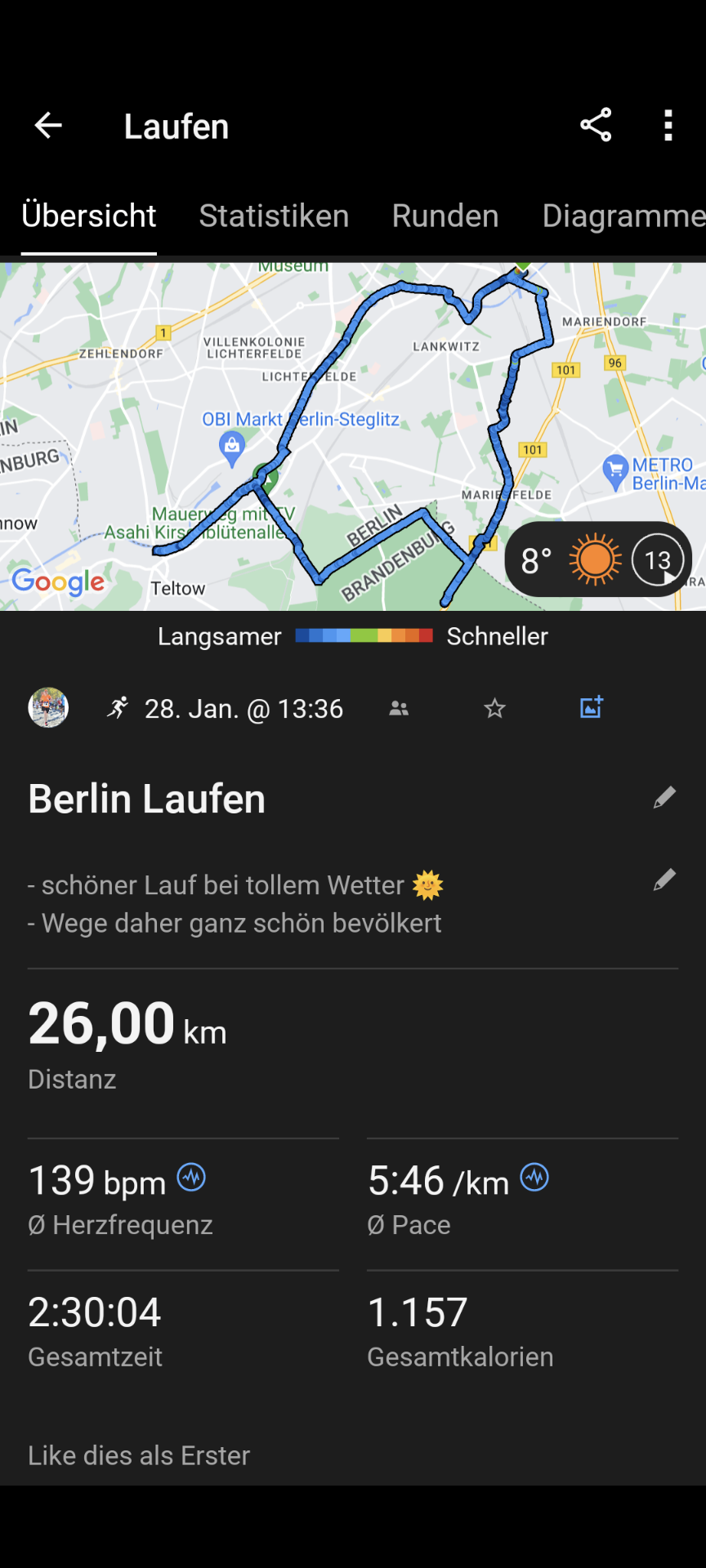706x1568 pixels.
Task: Open the Übersicht tab
Action: 89,216
